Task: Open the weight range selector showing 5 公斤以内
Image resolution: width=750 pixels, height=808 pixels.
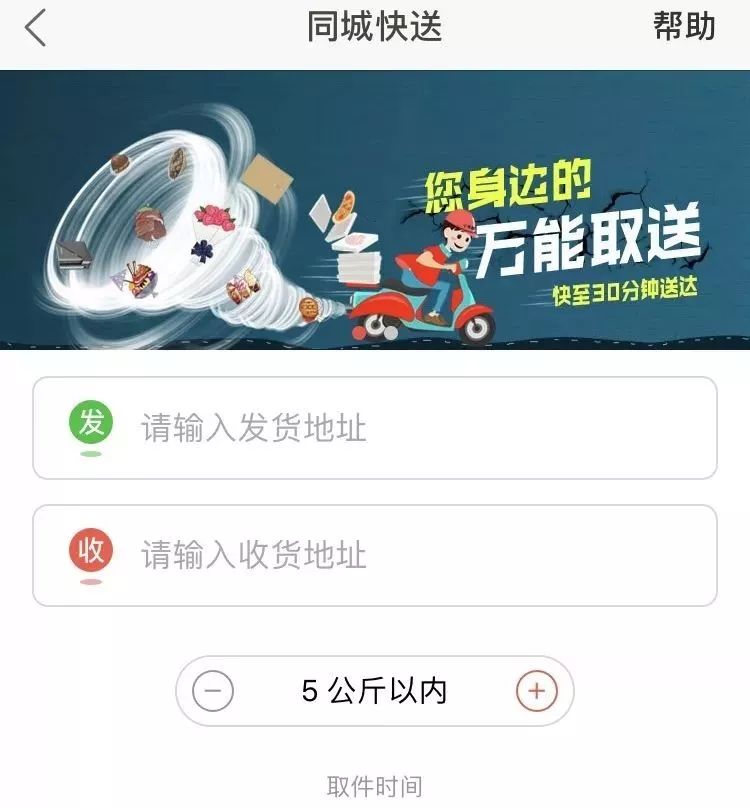Action: click(374, 689)
